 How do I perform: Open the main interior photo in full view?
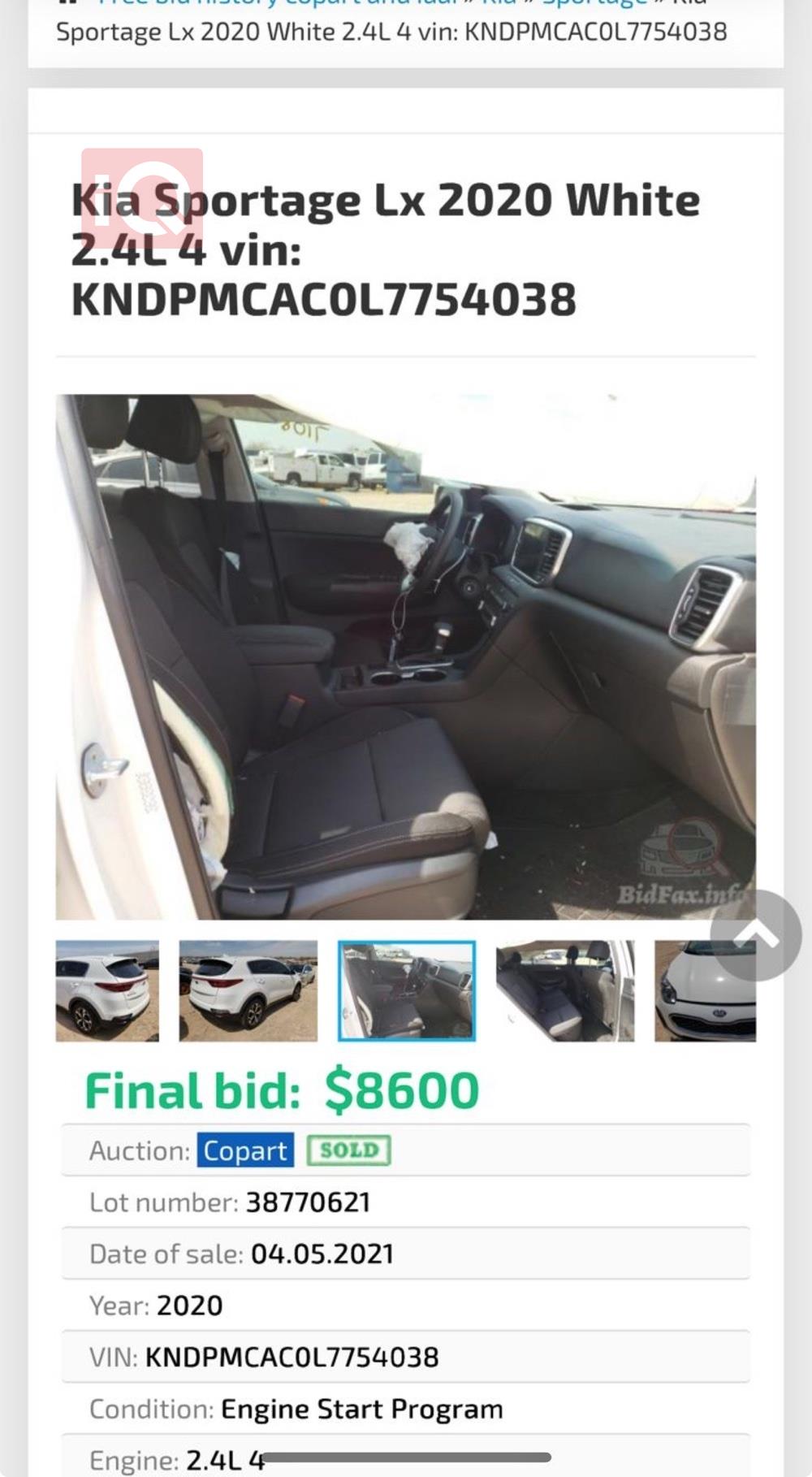pos(405,656)
